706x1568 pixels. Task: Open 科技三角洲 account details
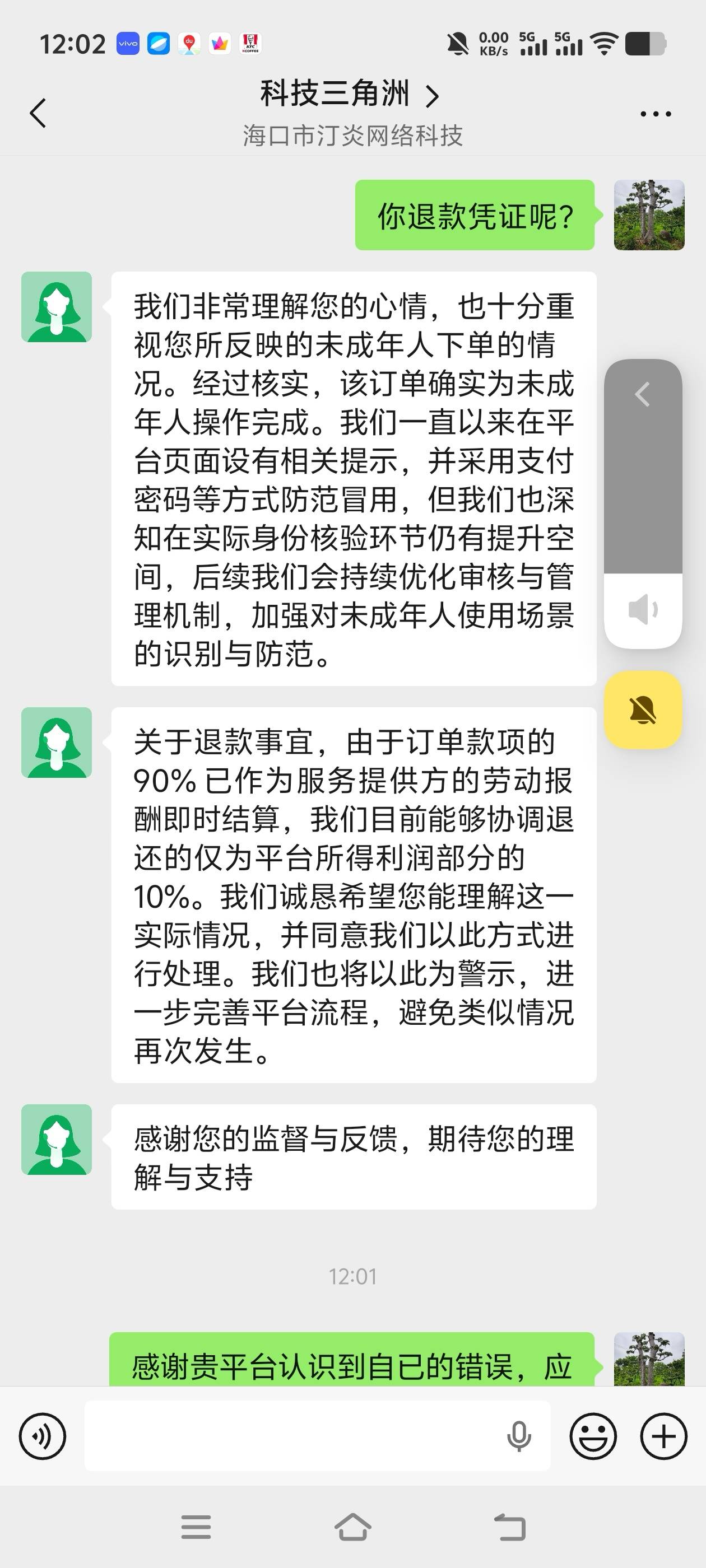pyautogui.click(x=349, y=94)
